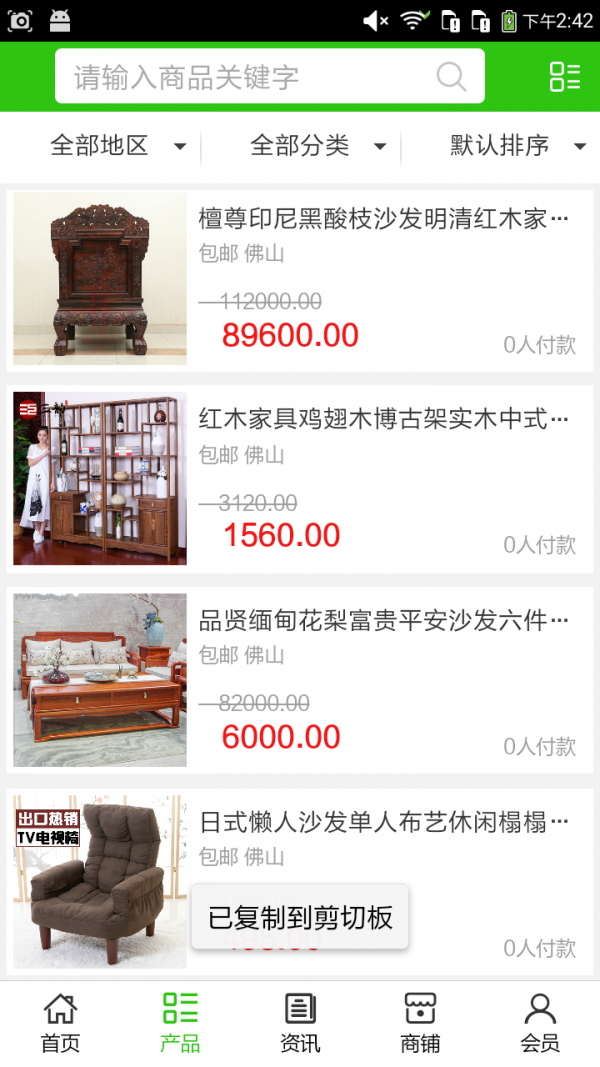Expand the 全部地区 region dropdown
This screenshot has width=600, height=1067.
coord(118,146)
